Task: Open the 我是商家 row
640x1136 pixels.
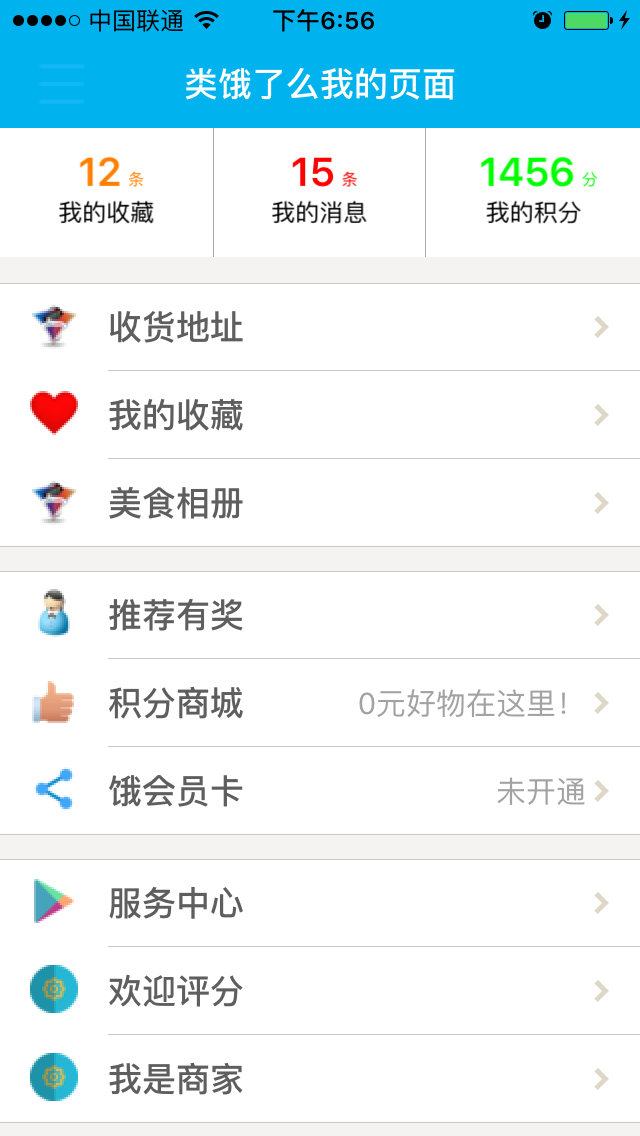Action: (320, 1079)
